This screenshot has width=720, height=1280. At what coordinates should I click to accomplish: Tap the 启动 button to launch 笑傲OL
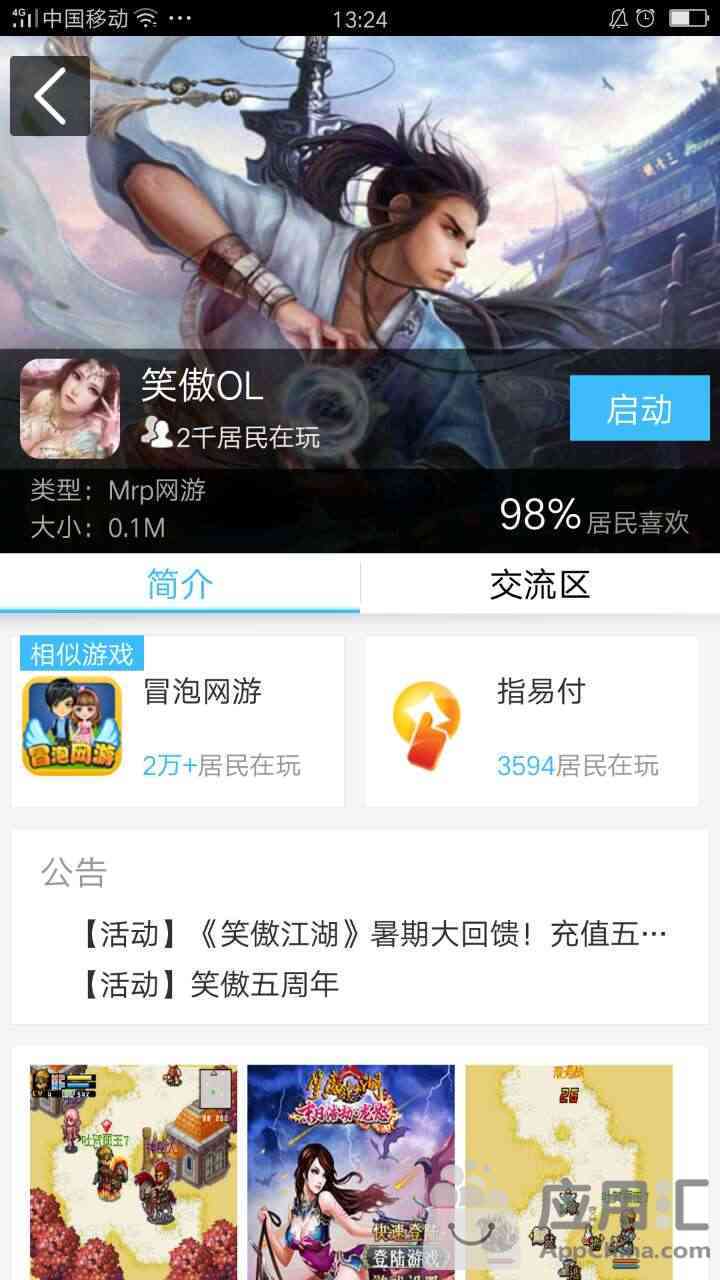point(639,408)
